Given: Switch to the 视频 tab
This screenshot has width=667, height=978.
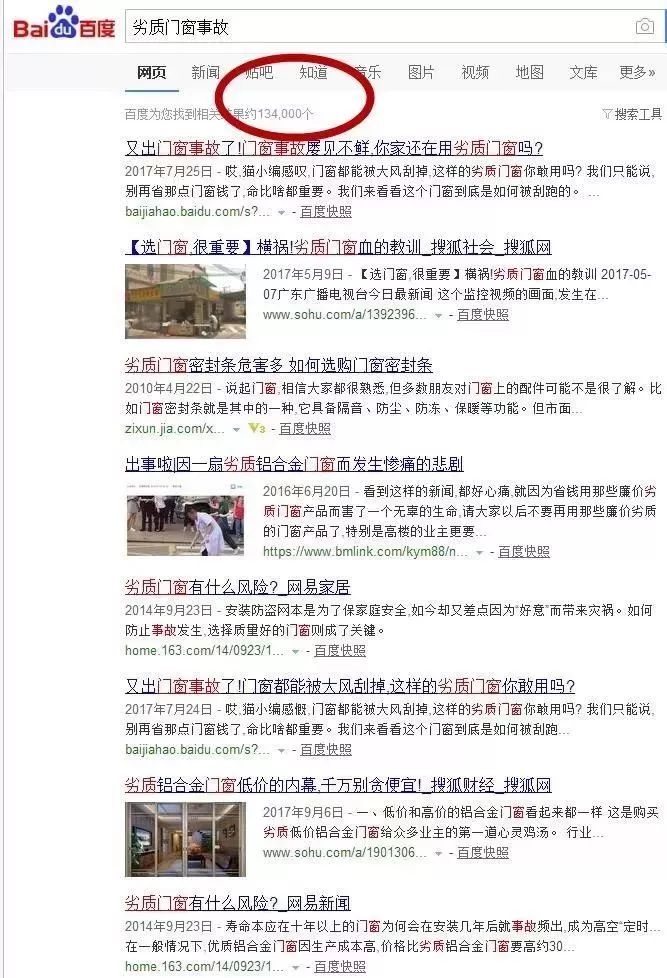Looking at the screenshot, I should 475,72.
